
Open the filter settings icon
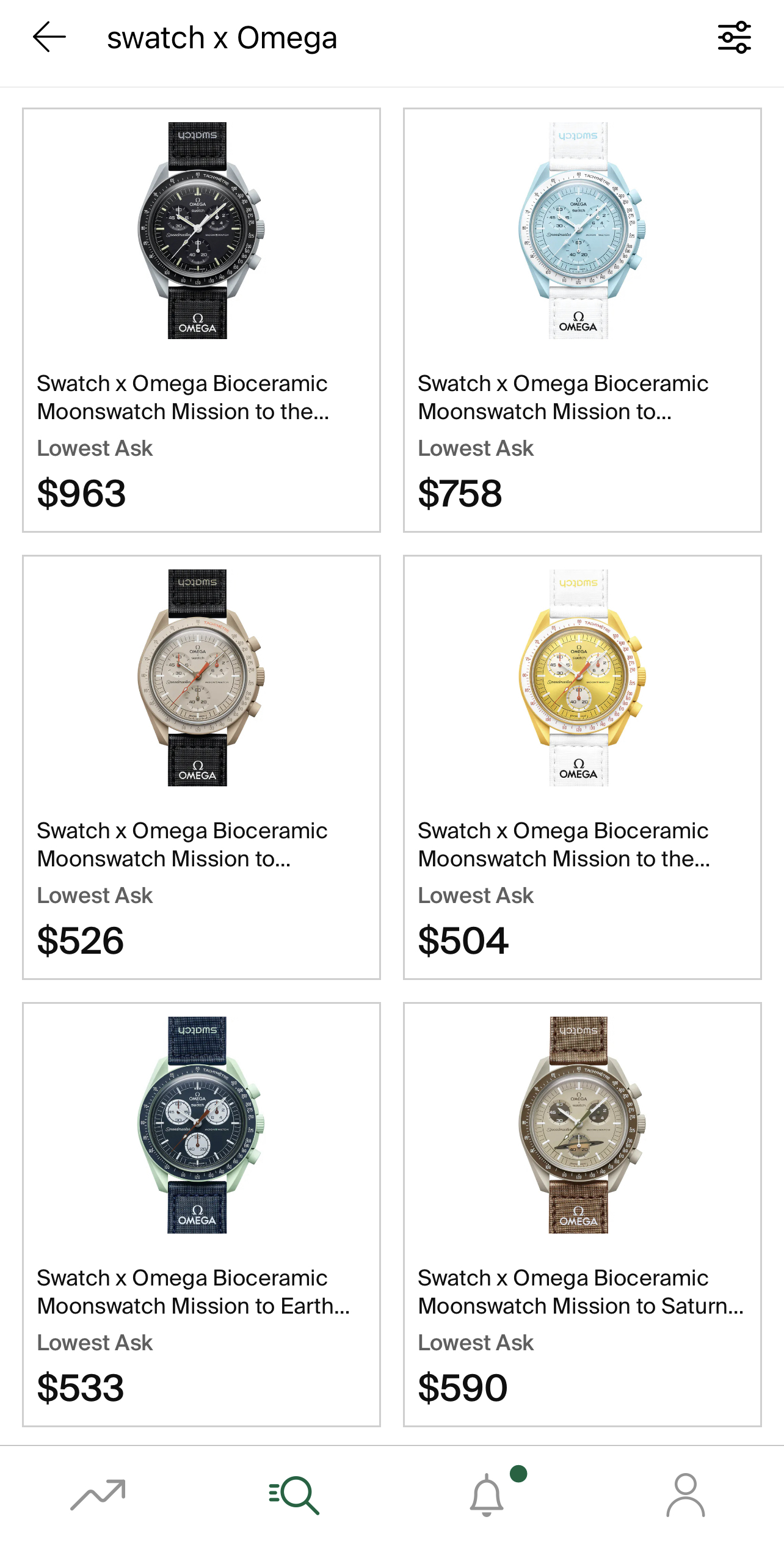coord(734,37)
